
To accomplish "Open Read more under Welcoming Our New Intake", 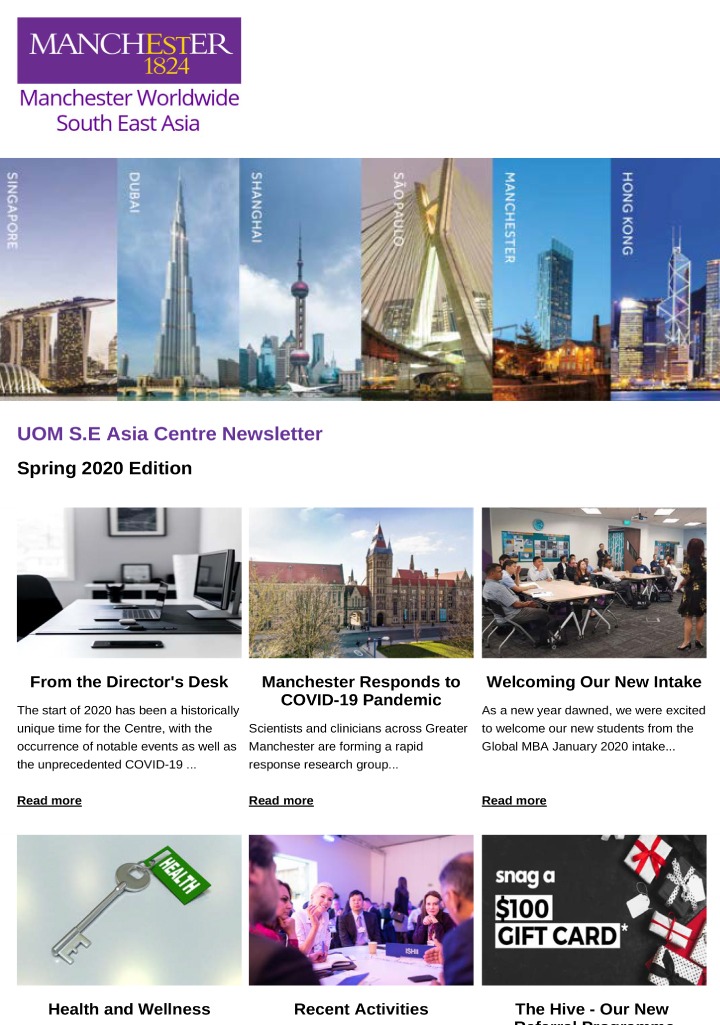I will click(514, 800).
